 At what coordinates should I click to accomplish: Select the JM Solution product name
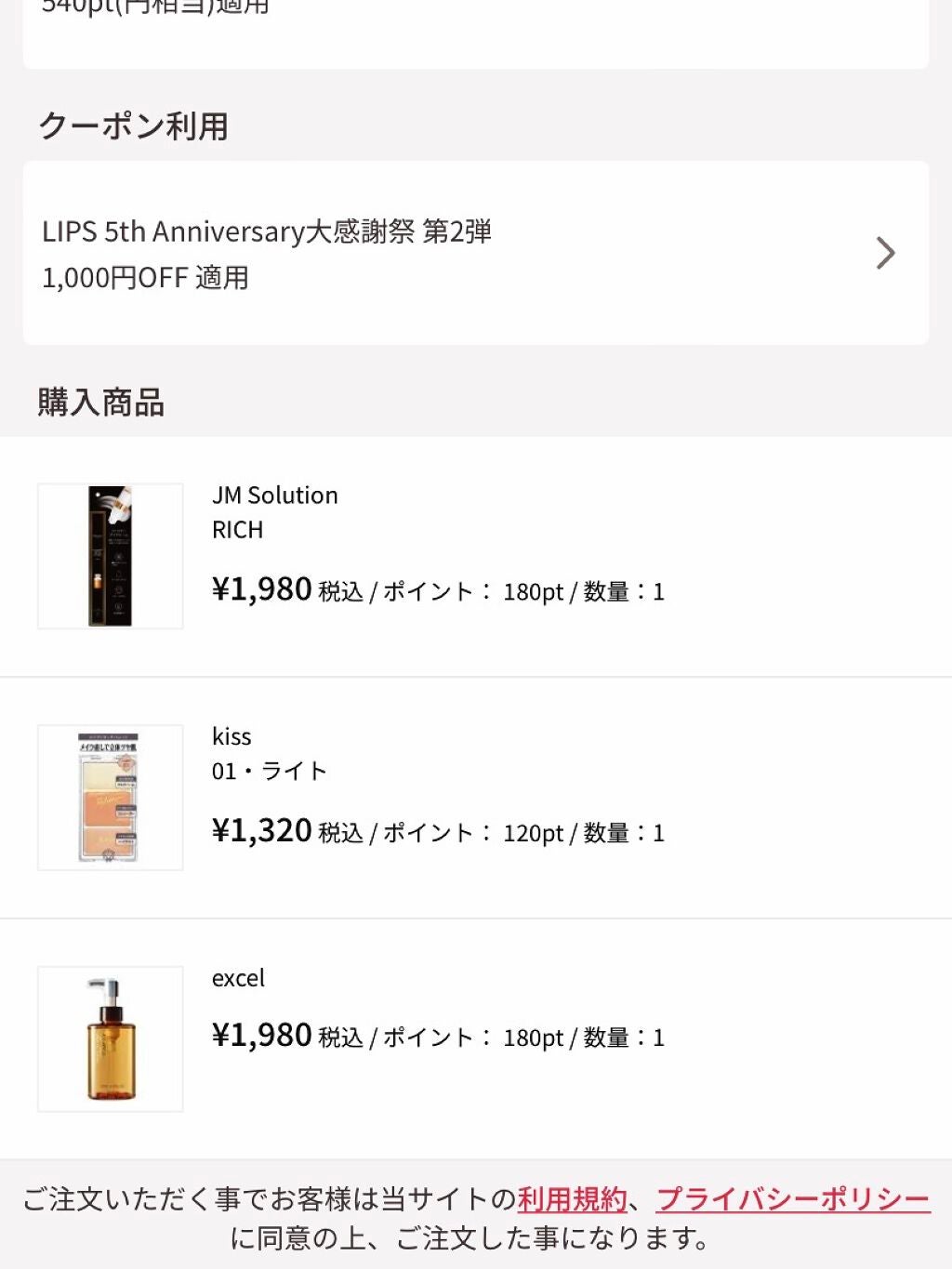(274, 495)
